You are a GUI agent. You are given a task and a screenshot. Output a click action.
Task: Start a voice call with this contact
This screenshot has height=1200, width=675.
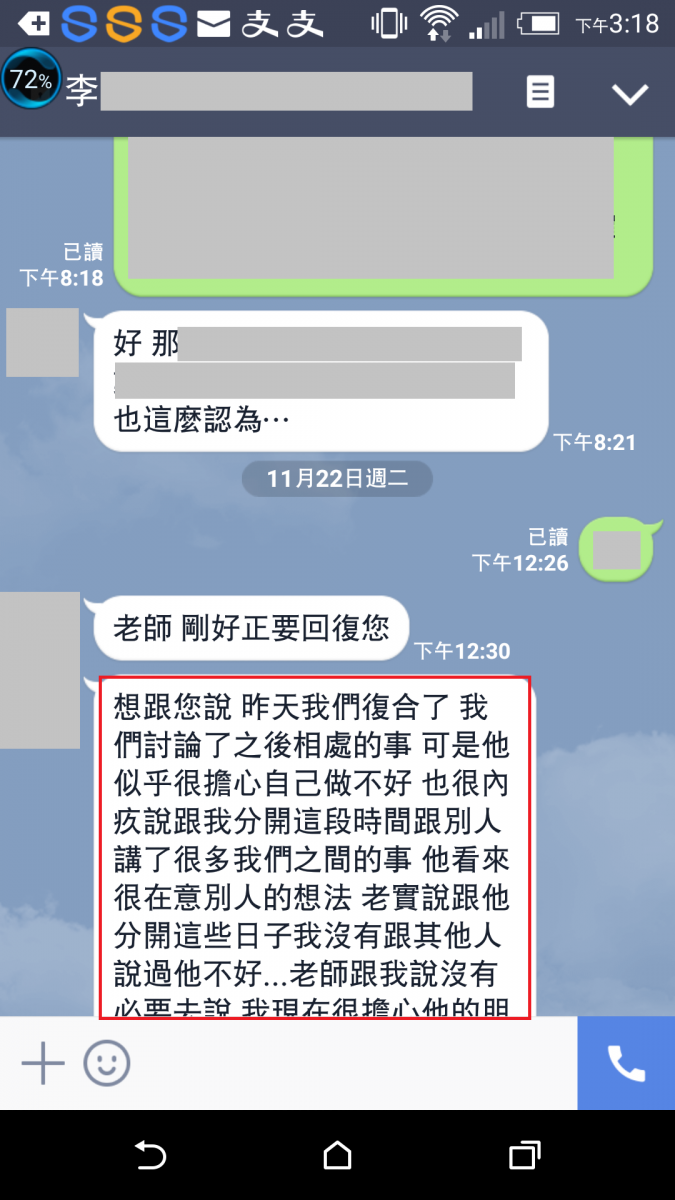(x=626, y=1064)
